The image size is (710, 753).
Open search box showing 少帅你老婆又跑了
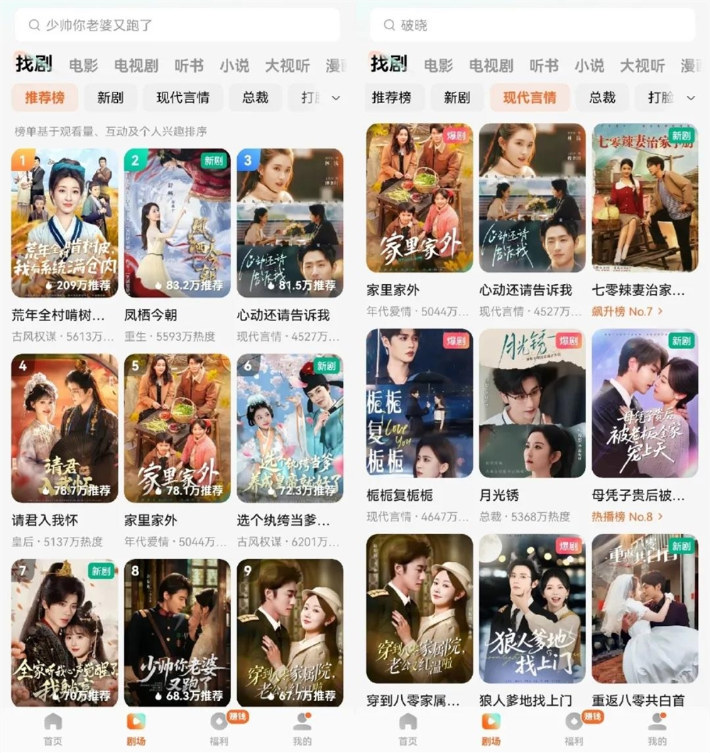coord(177,25)
